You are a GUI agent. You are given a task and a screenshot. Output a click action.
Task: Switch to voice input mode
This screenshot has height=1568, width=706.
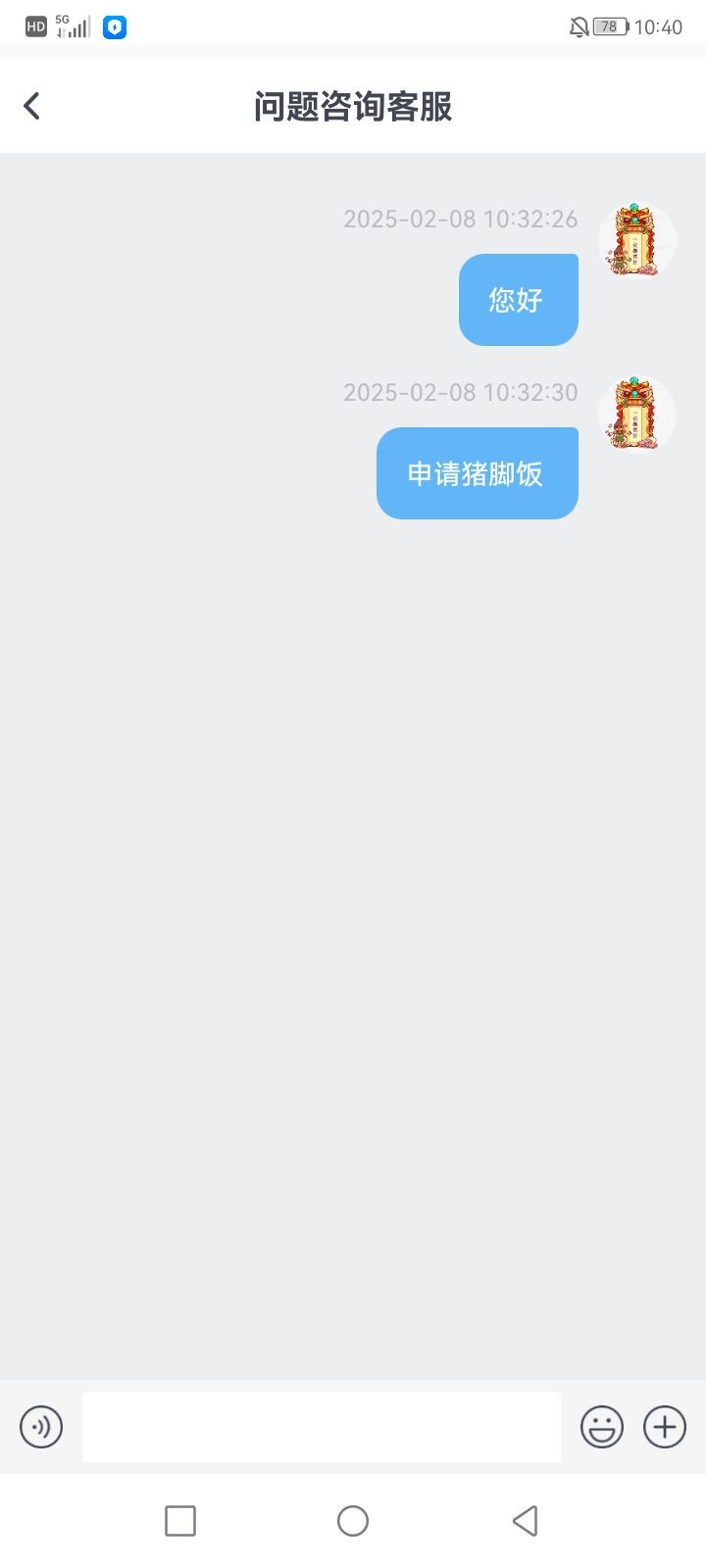coord(41,1427)
